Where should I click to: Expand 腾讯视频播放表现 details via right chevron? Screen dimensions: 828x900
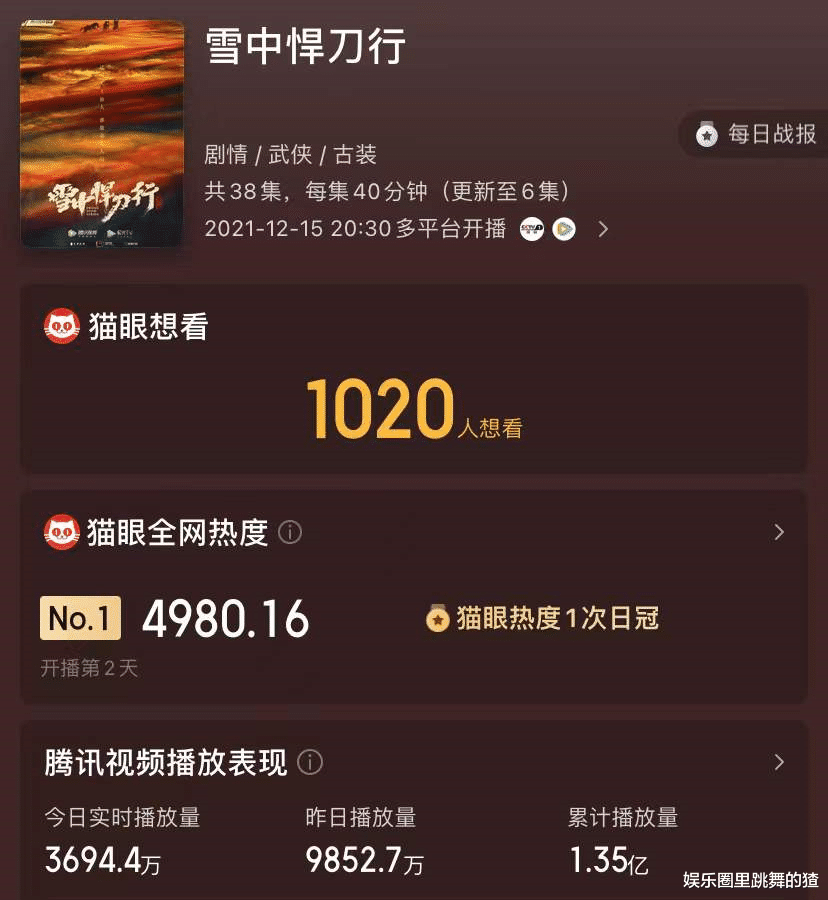(779, 763)
